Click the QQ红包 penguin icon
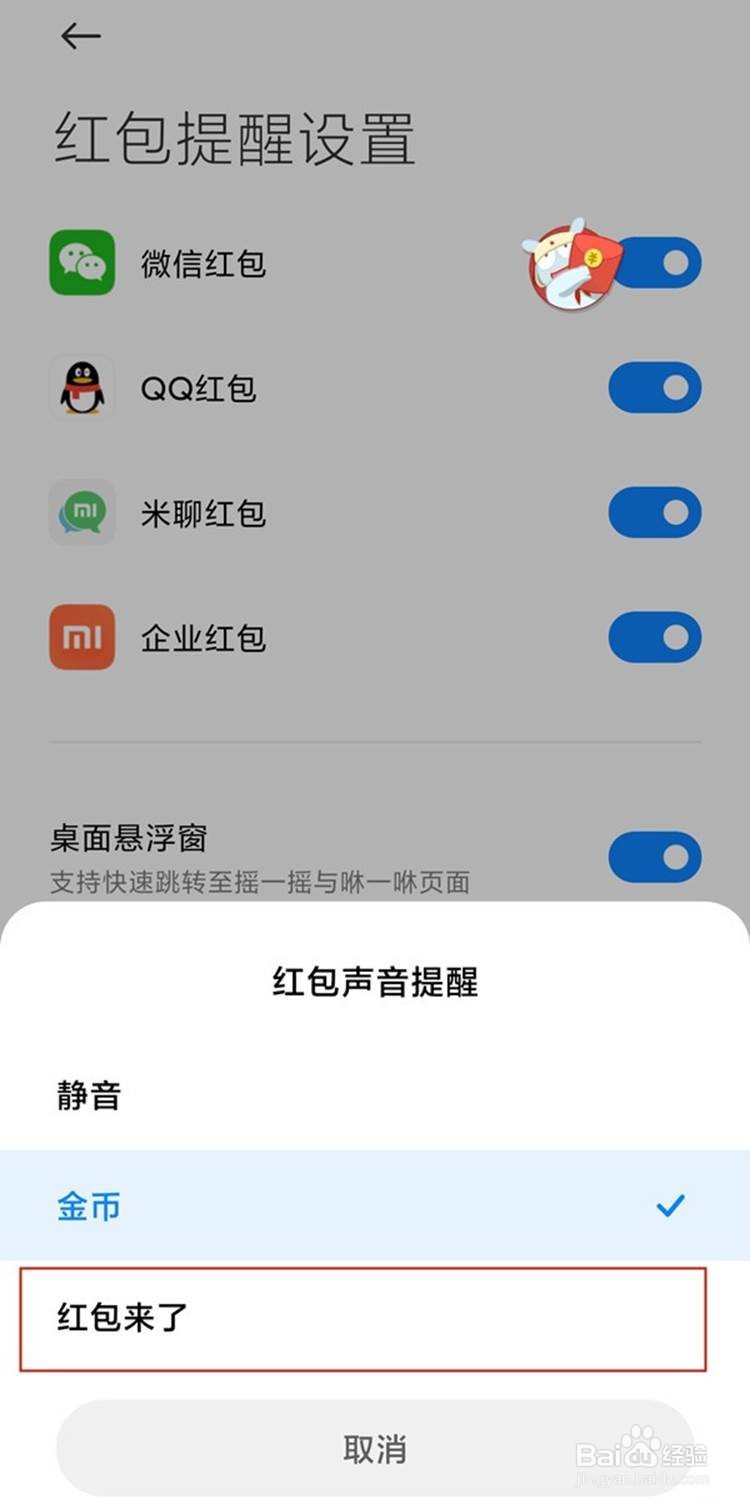Image resolution: width=750 pixels, height=1505 pixels. pos(82,388)
